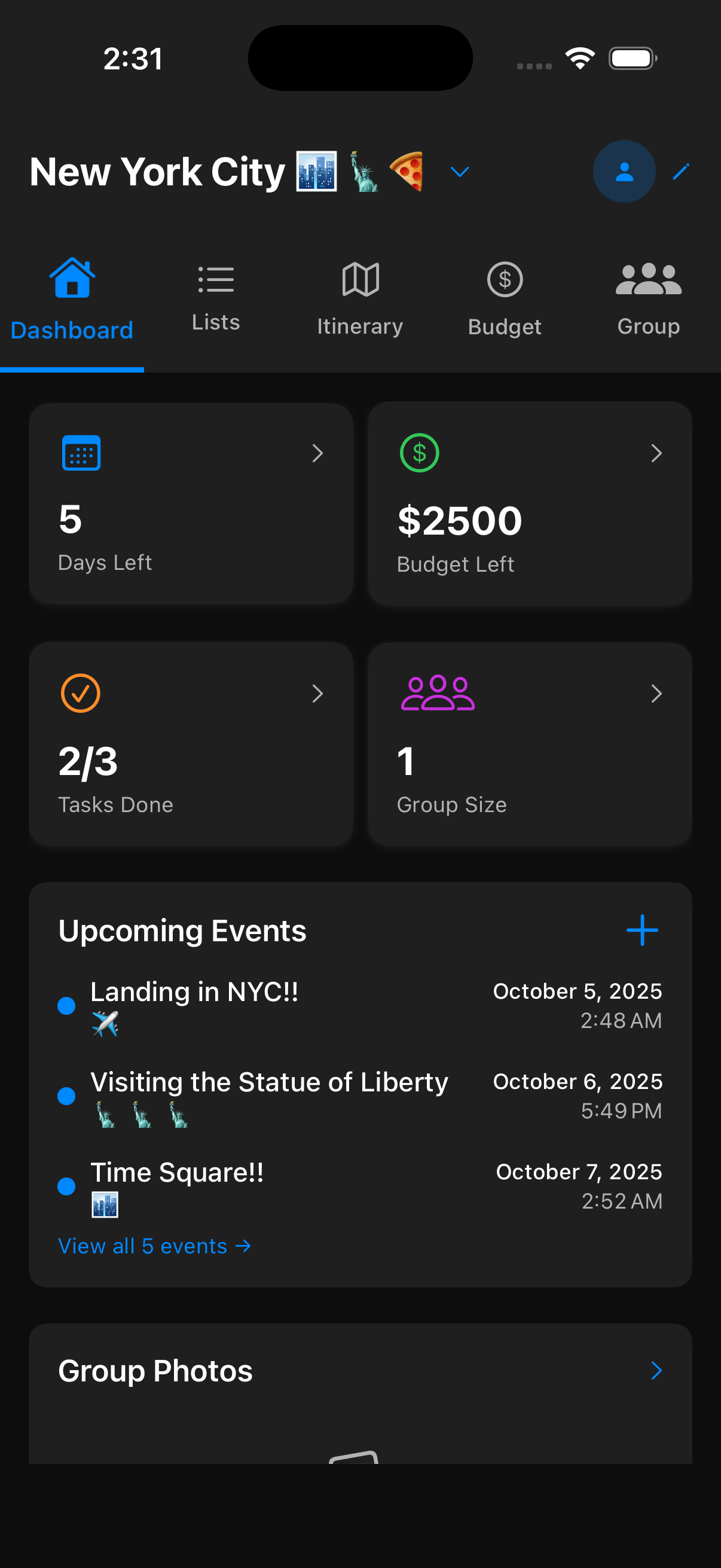The height and width of the screenshot is (1568, 721).
Task: Open the Tasks Done card
Action: pos(191,743)
